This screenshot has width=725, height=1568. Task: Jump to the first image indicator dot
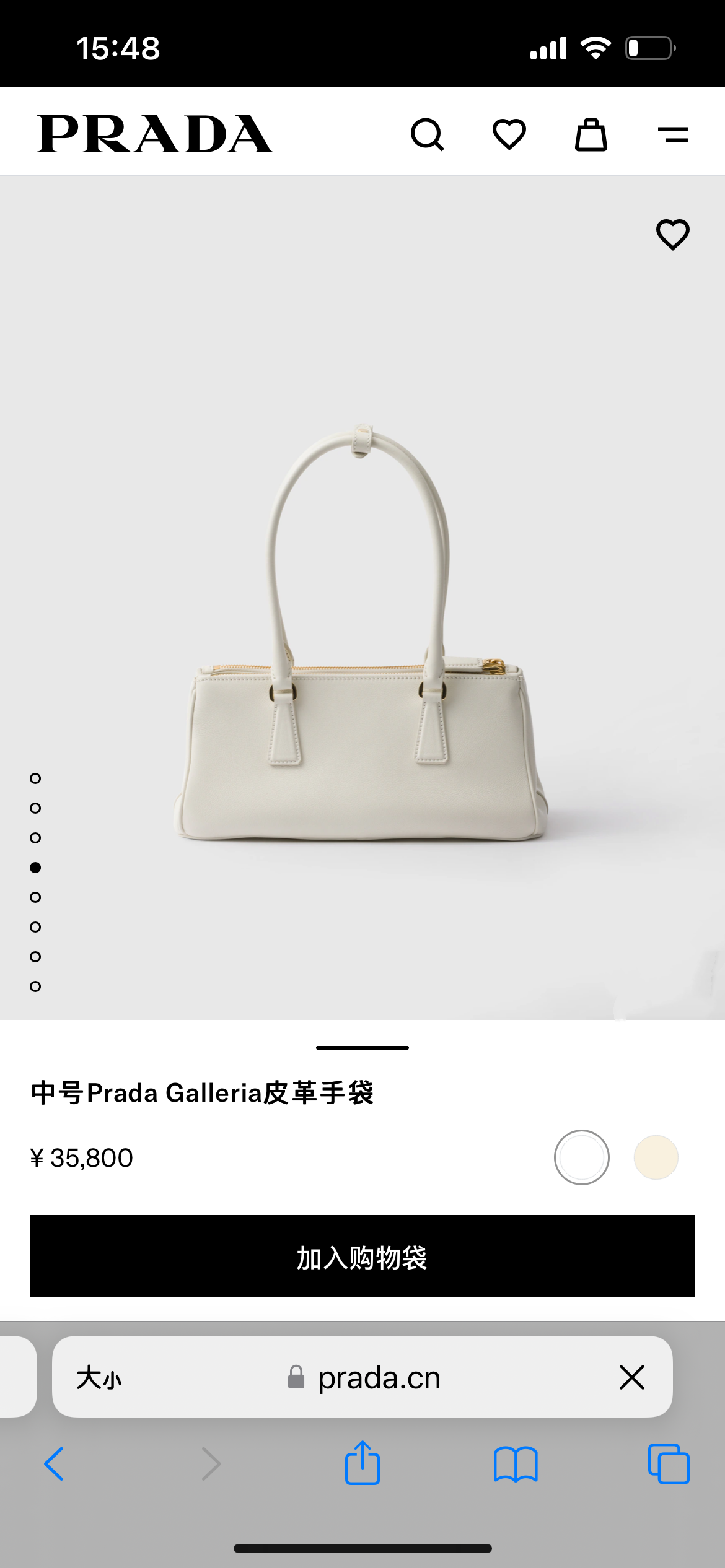coord(35,778)
